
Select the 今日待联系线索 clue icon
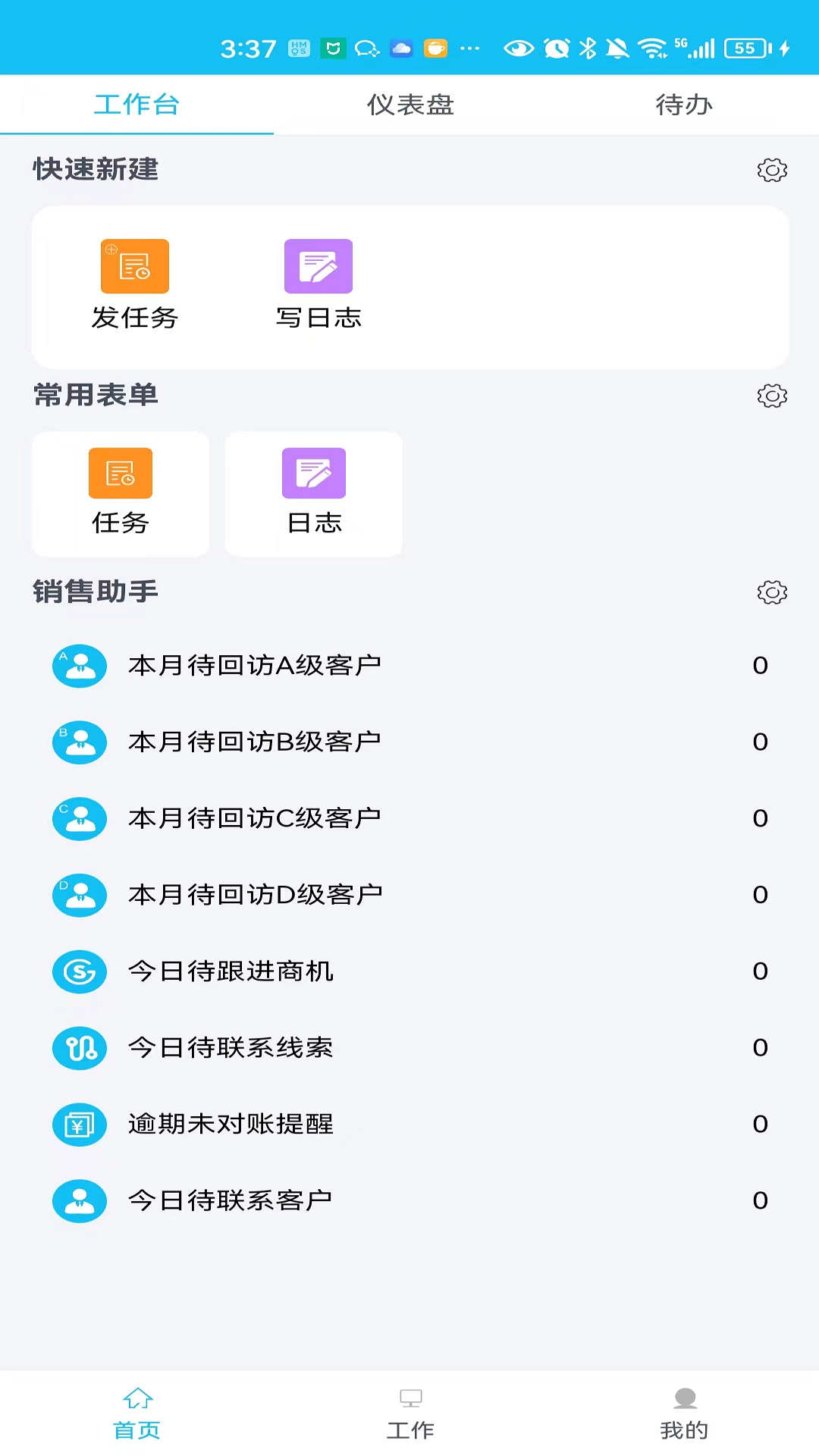[79, 1048]
